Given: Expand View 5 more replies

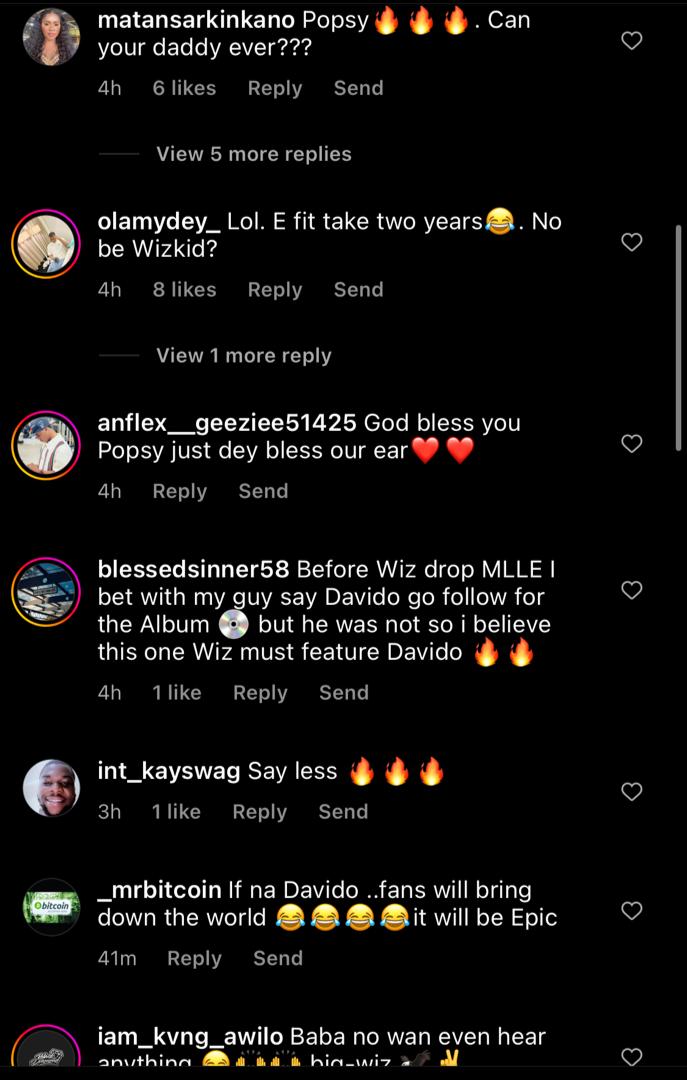Looking at the screenshot, I should [x=253, y=154].
